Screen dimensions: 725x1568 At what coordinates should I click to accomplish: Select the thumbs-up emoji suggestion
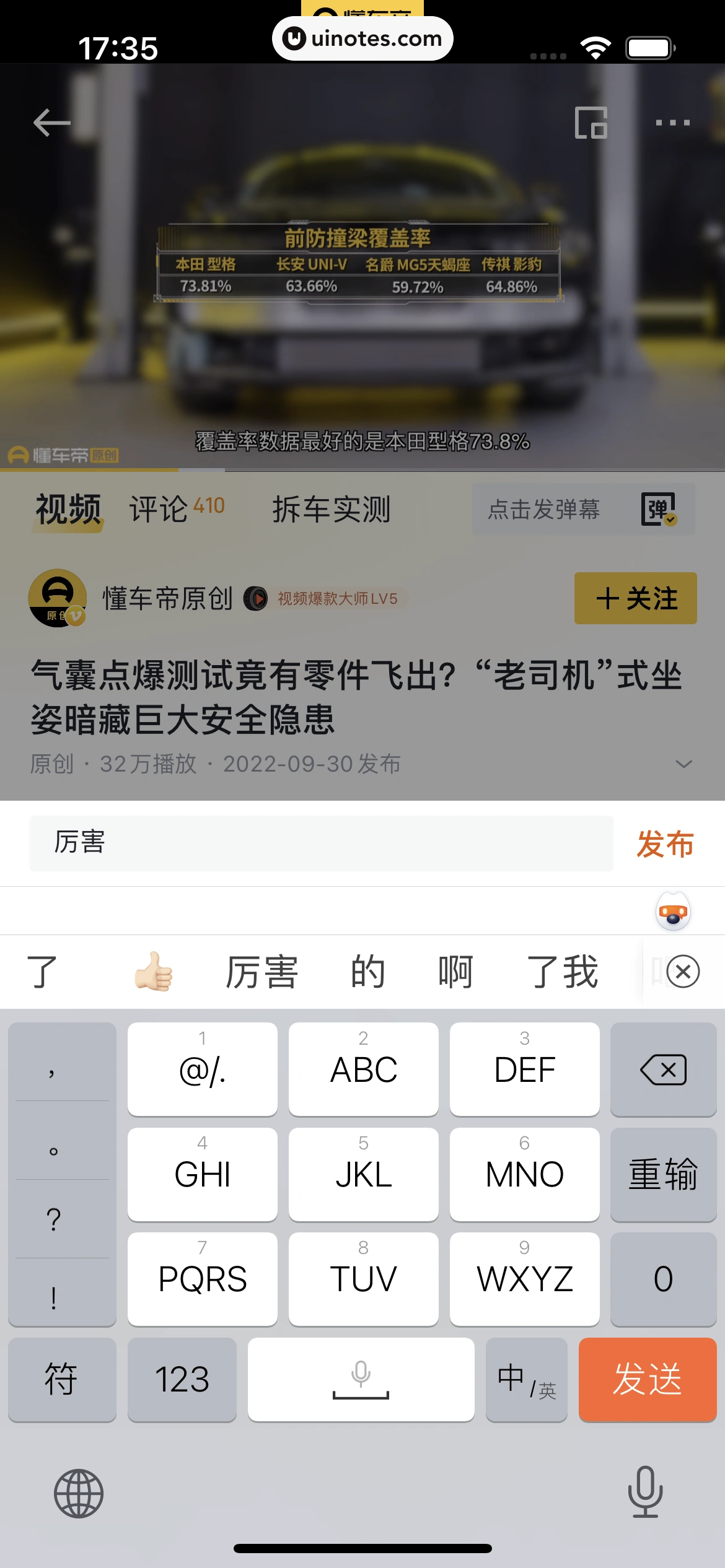tap(154, 971)
